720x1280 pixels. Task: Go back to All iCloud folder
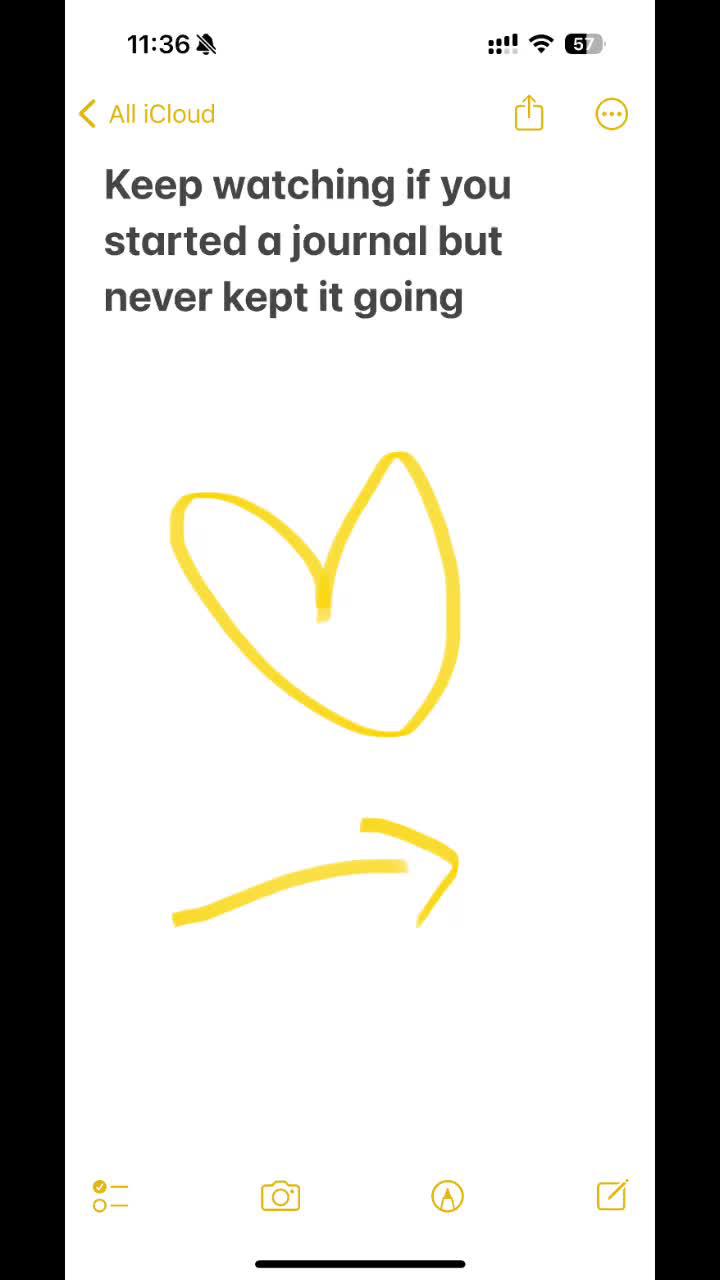147,114
